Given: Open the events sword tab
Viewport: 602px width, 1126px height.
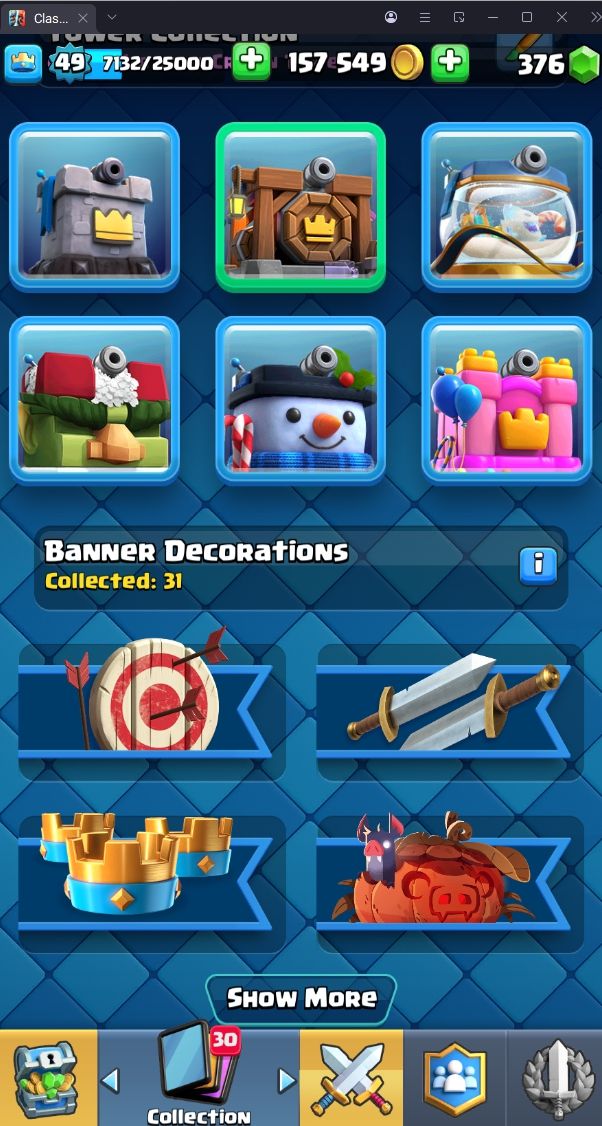Looking at the screenshot, I should click(555, 1078).
